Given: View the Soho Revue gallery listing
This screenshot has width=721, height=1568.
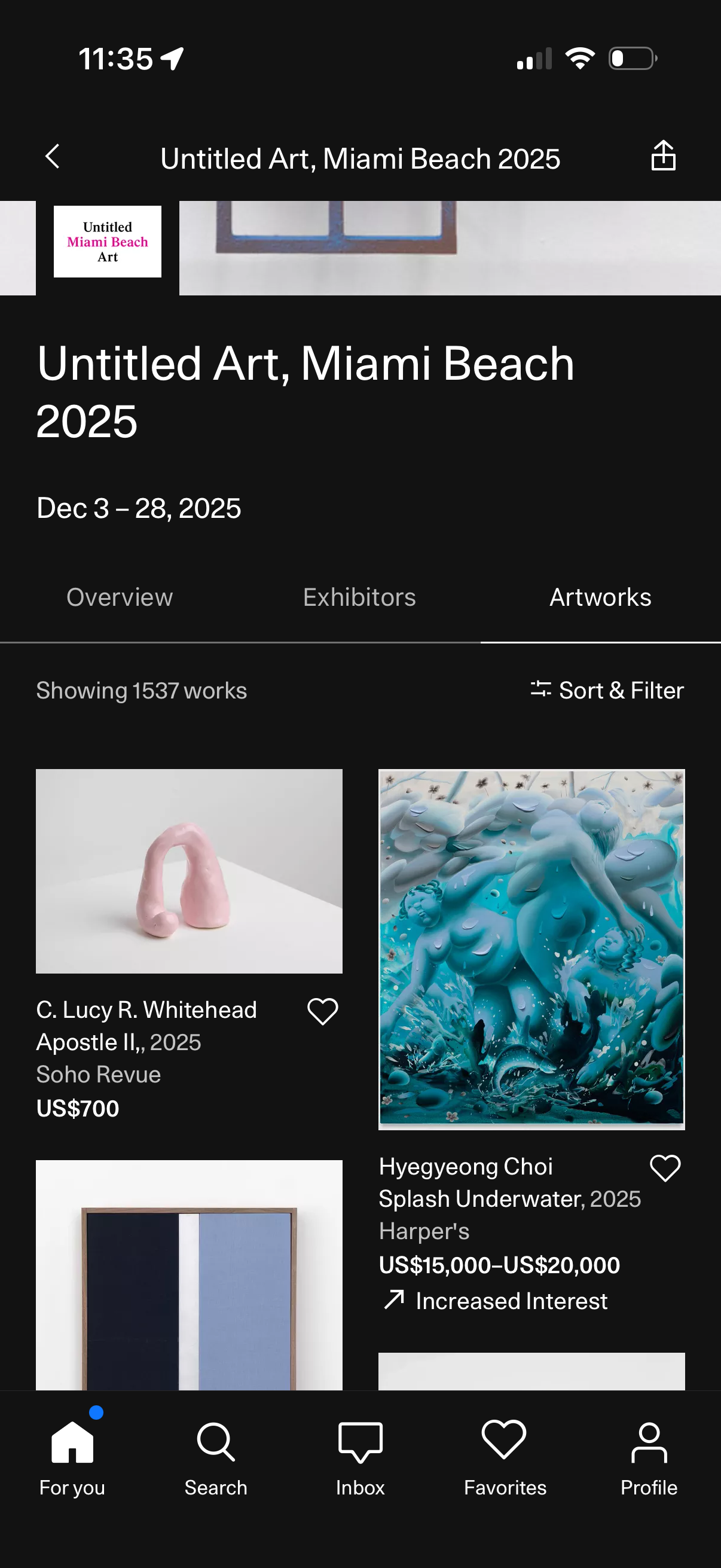Looking at the screenshot, I should click(x=97, y=1075).
